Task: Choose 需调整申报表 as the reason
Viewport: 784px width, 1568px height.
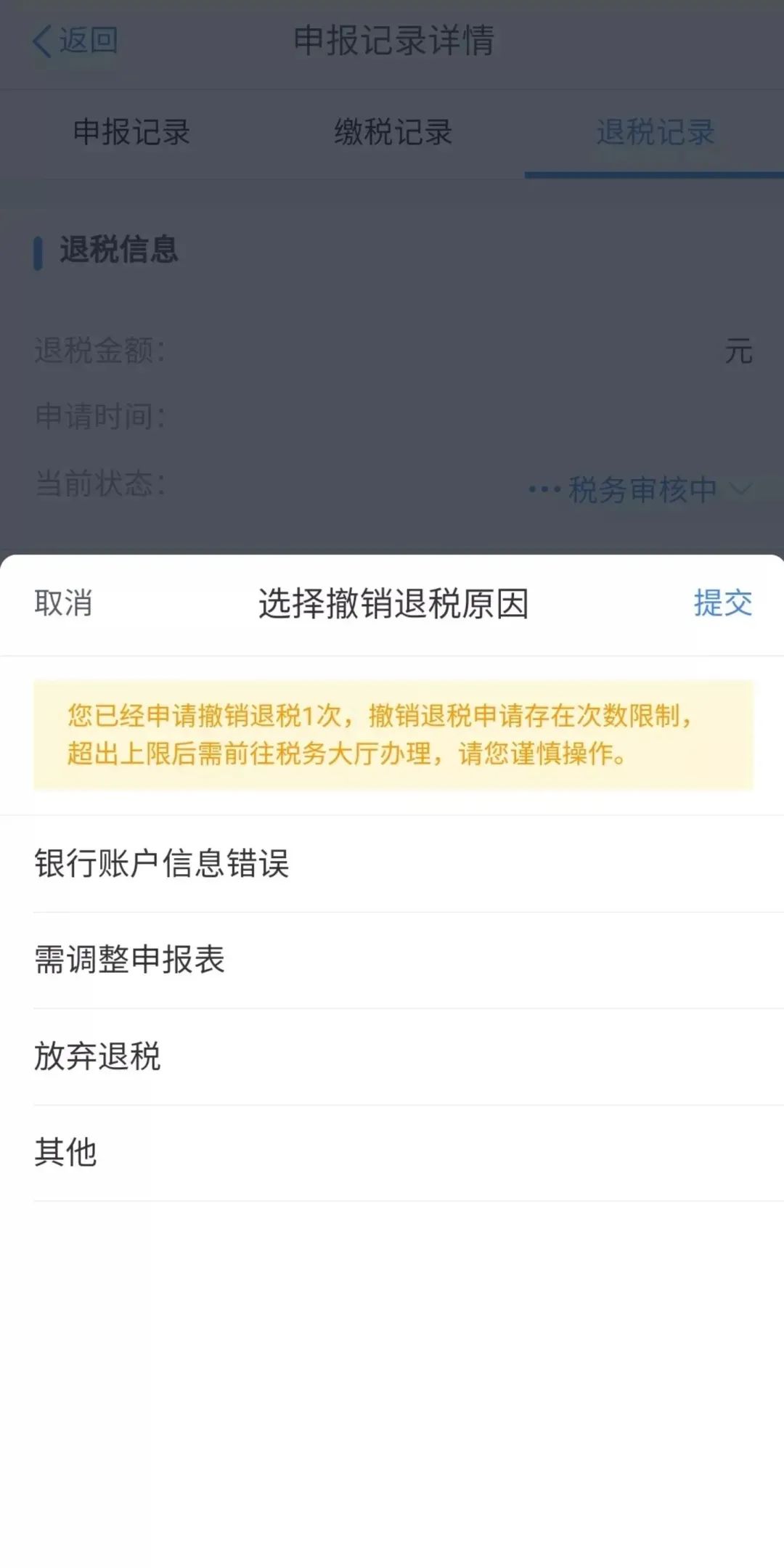Action: click(392, 960)
